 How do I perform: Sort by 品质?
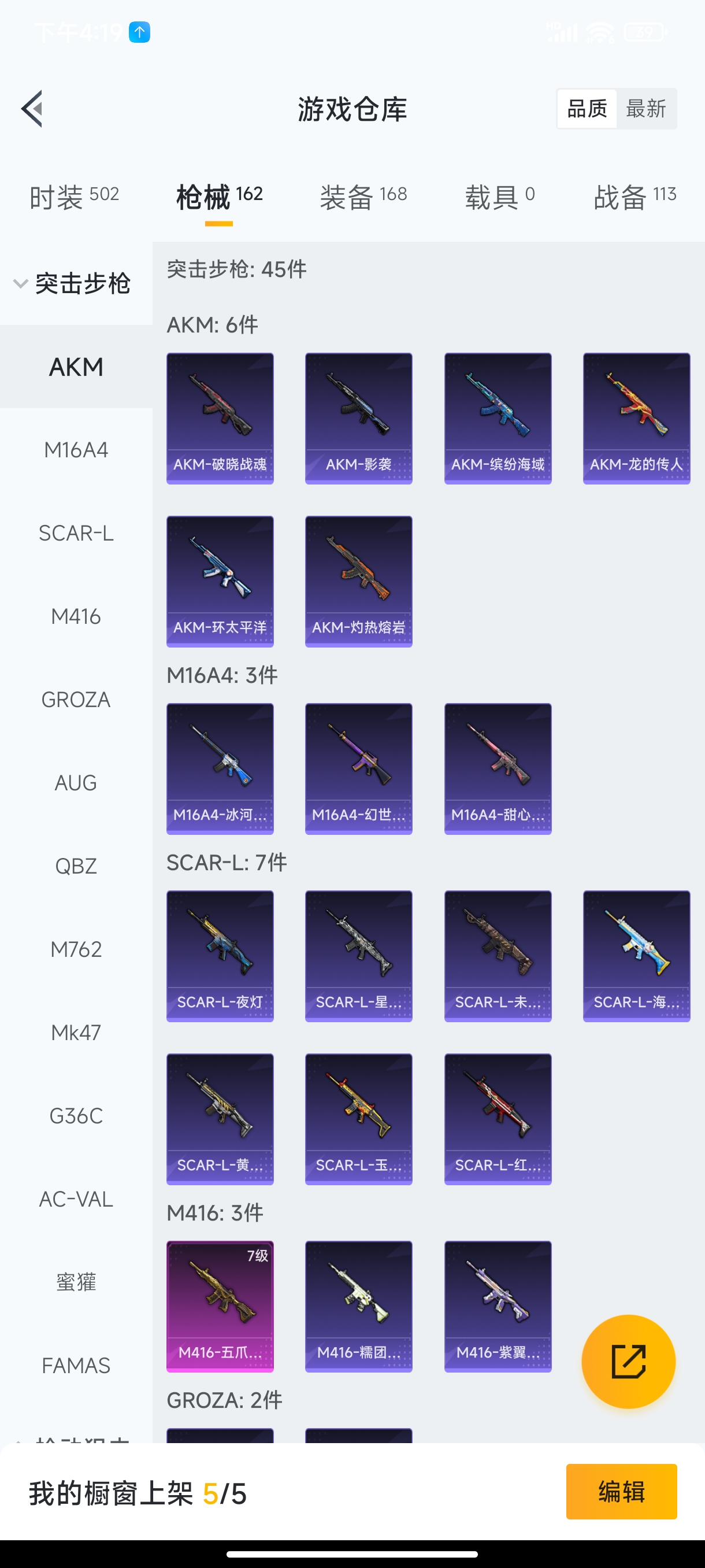pos(587,109)
